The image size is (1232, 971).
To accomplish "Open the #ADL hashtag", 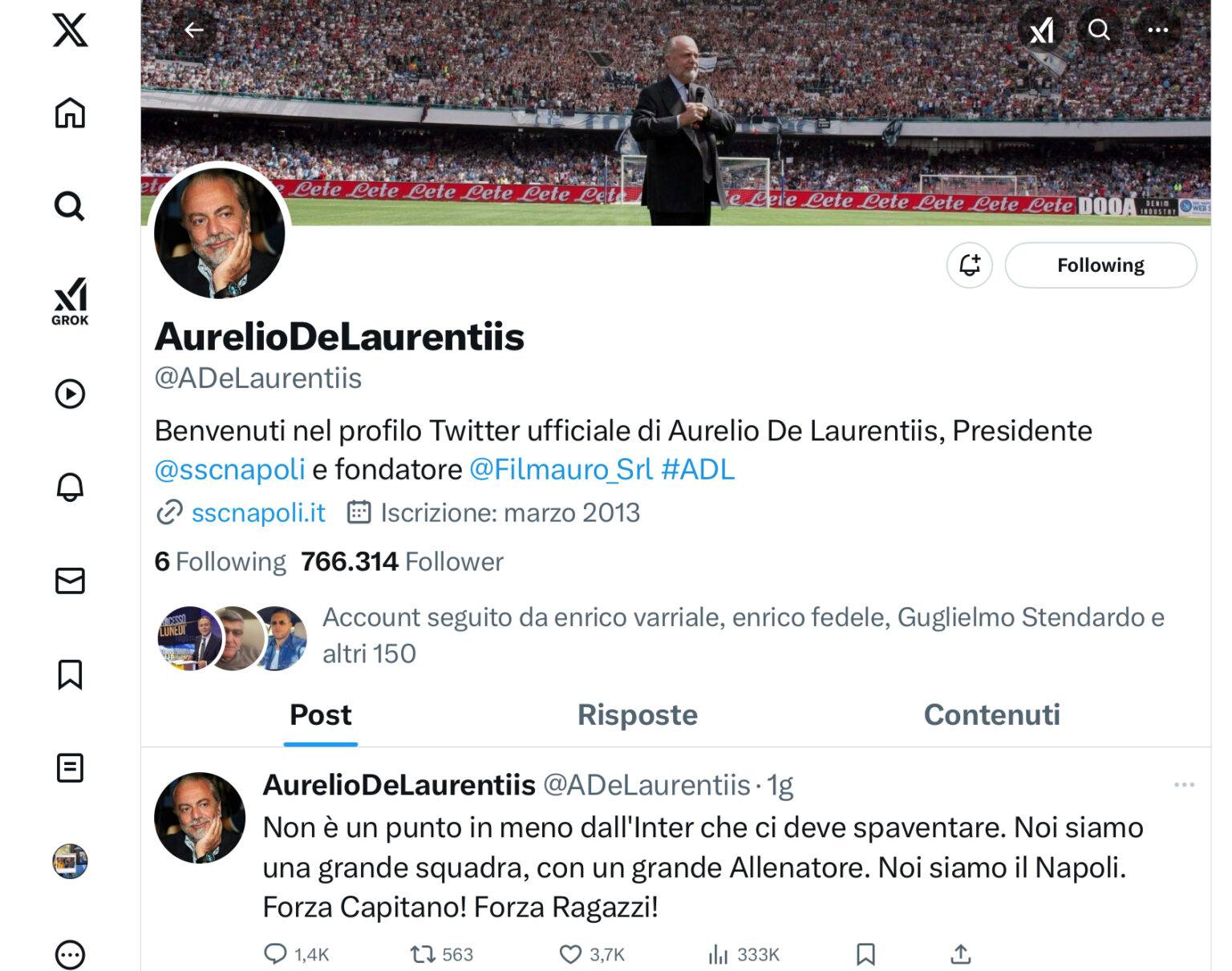I will click(x=697, y=469).
